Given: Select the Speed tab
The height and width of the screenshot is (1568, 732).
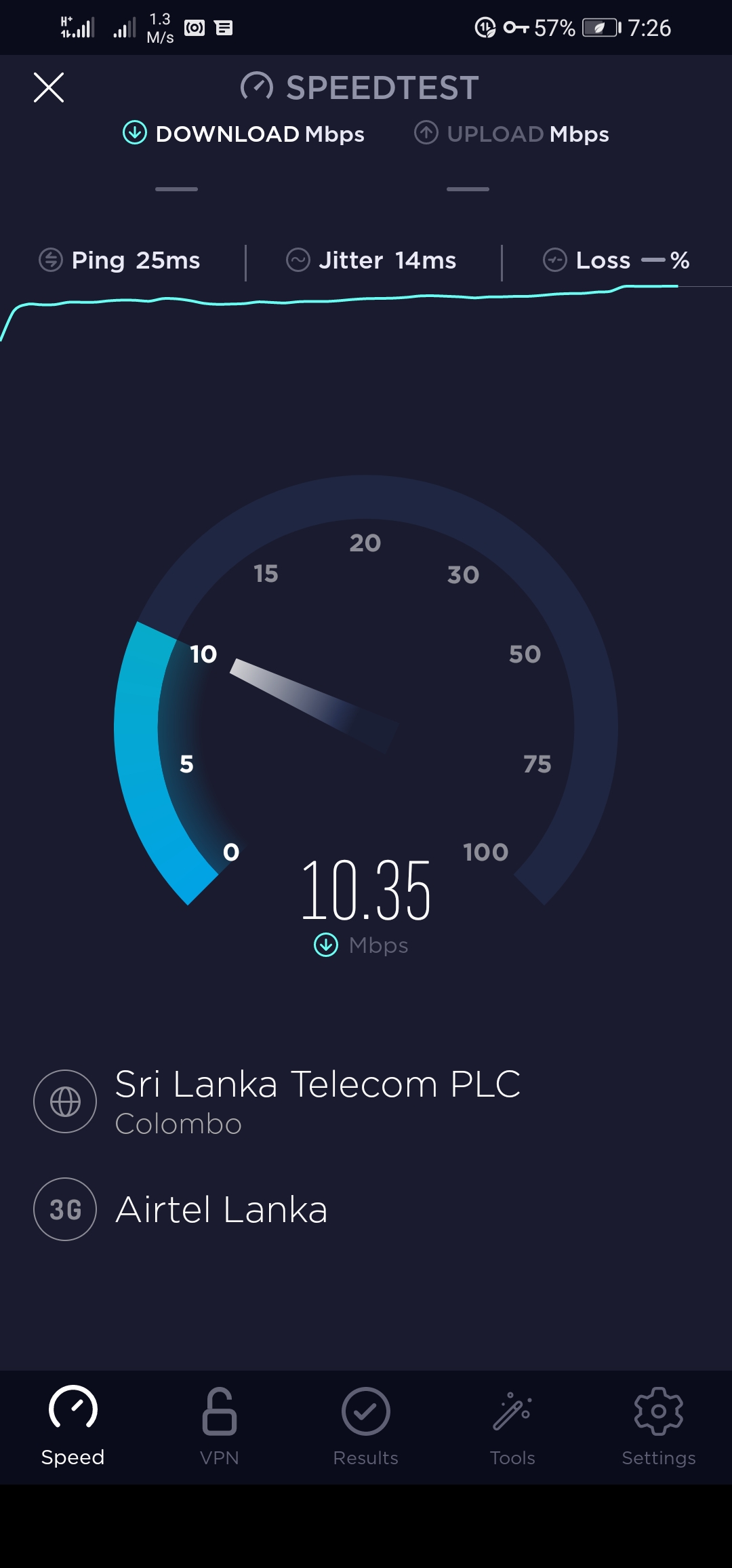Looking at the screenshot, I should (x=73, y=1427).
